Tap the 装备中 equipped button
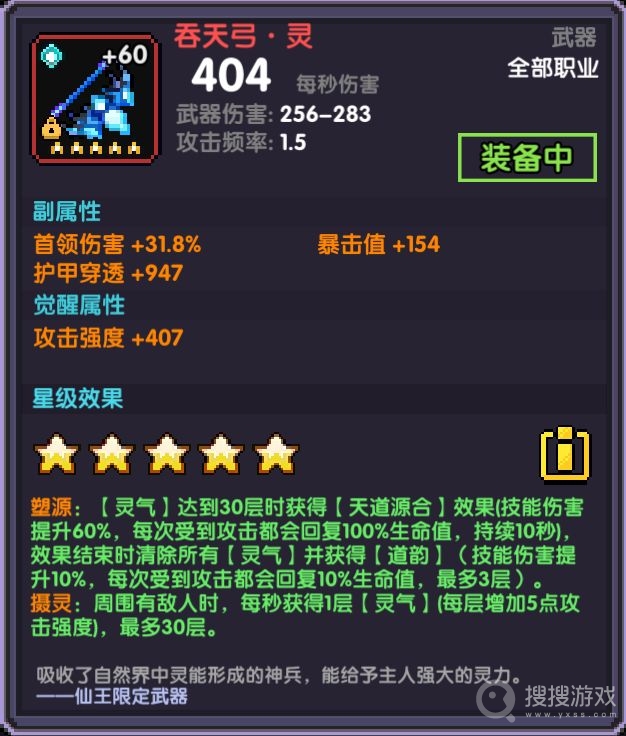626x736 pixels. (526, 158)
